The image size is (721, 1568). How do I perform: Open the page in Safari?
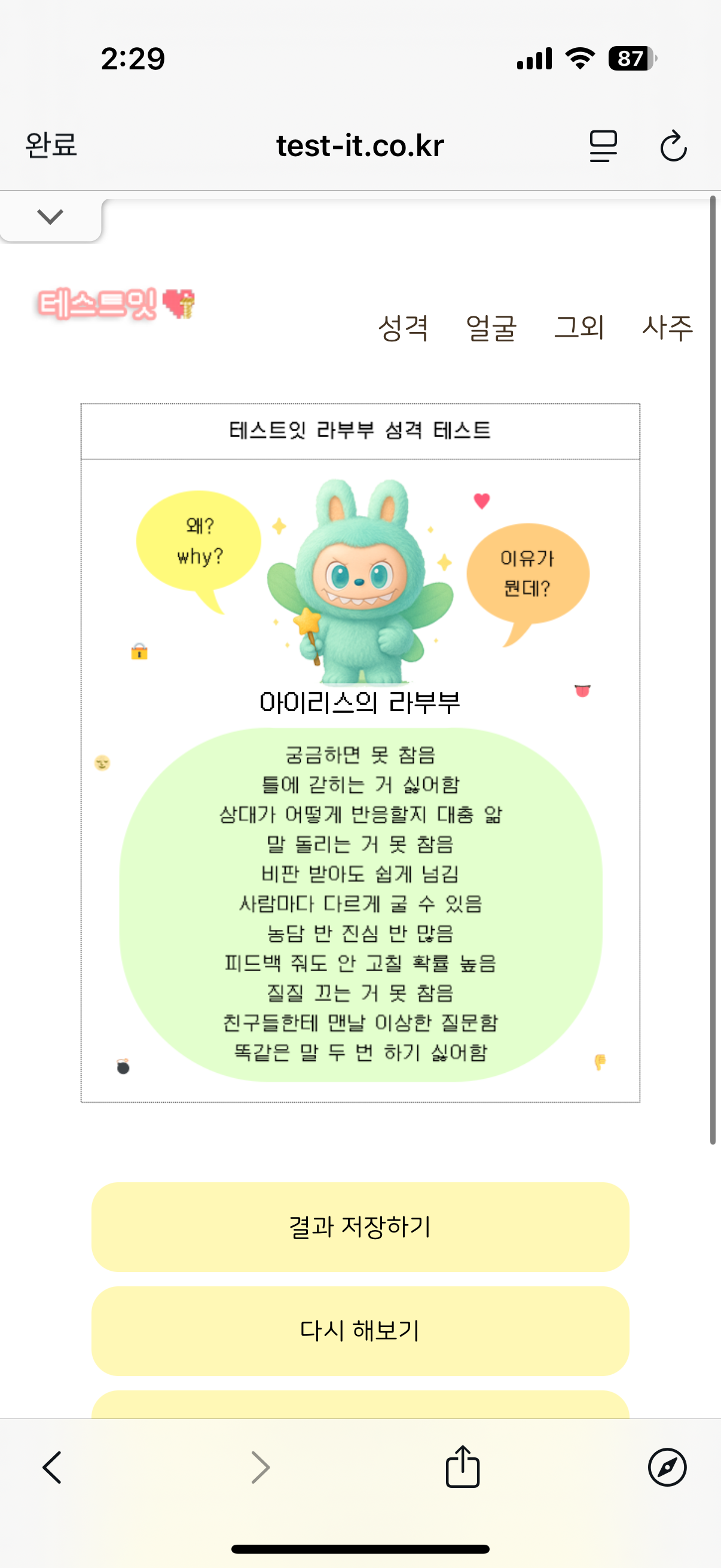pyautogui.click(x=667, y=1467)
